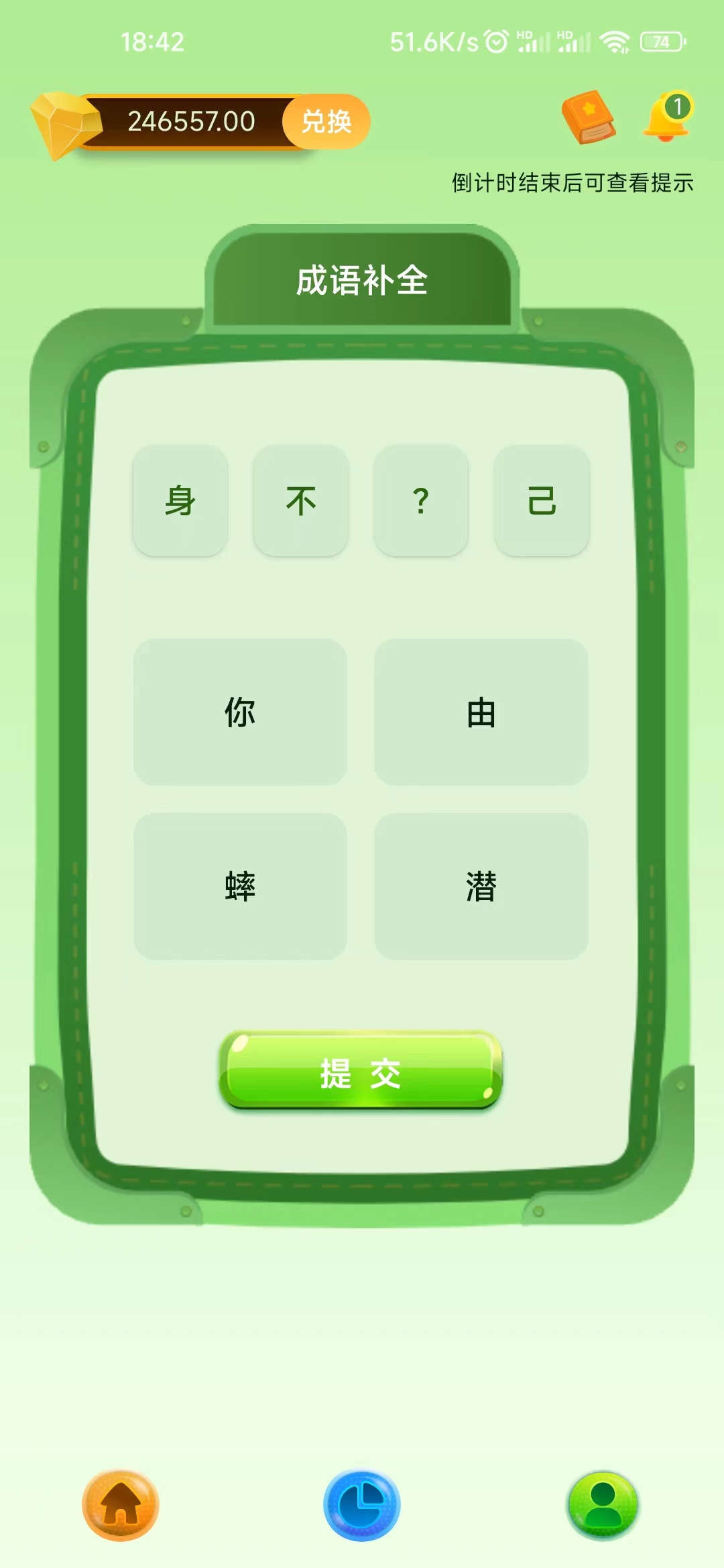The image size is (724, 1568).
Task: Open the notifications bell
Action: point(666,116)
